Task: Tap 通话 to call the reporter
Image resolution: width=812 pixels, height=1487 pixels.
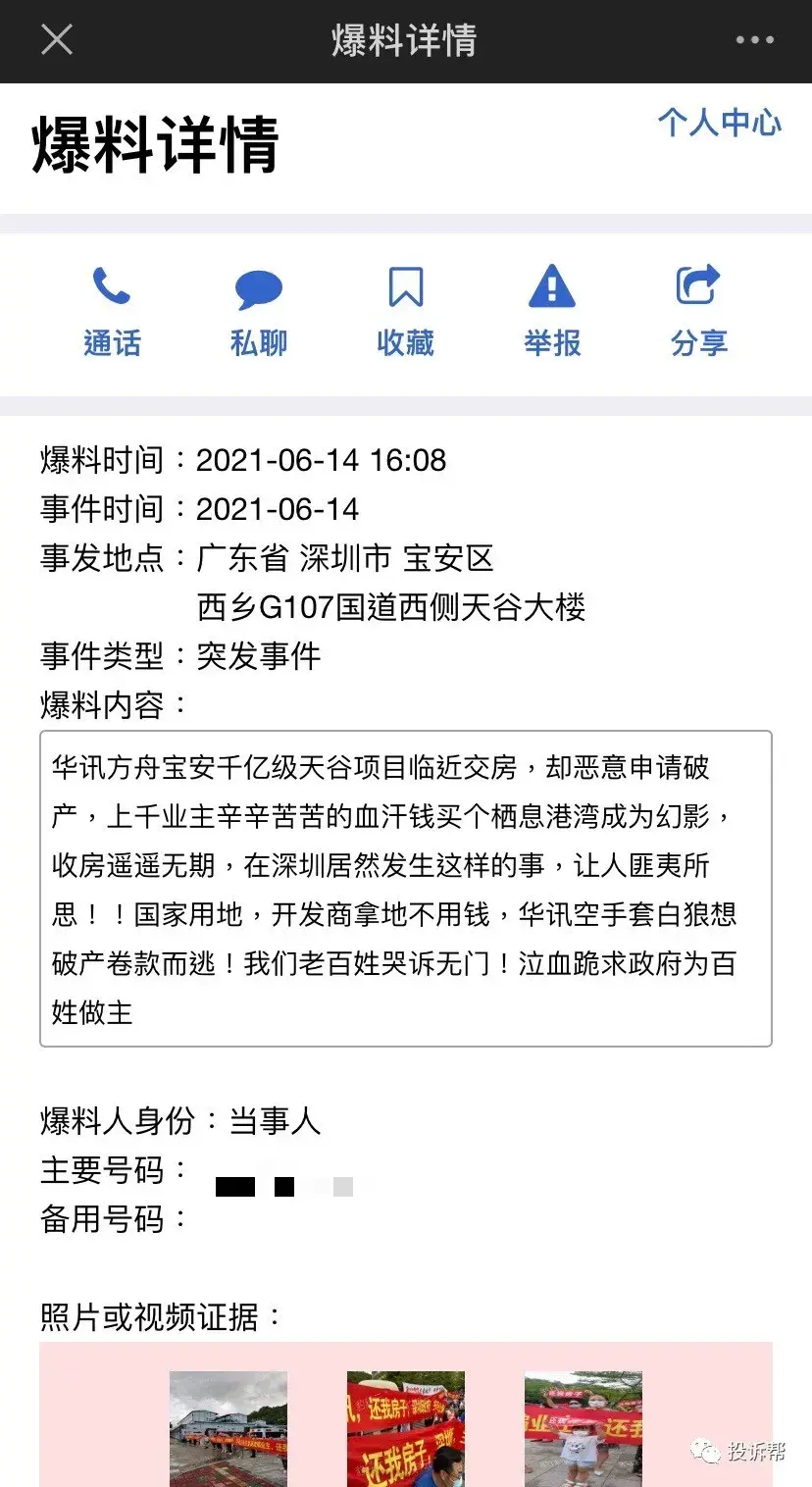Action: [112, 311]
